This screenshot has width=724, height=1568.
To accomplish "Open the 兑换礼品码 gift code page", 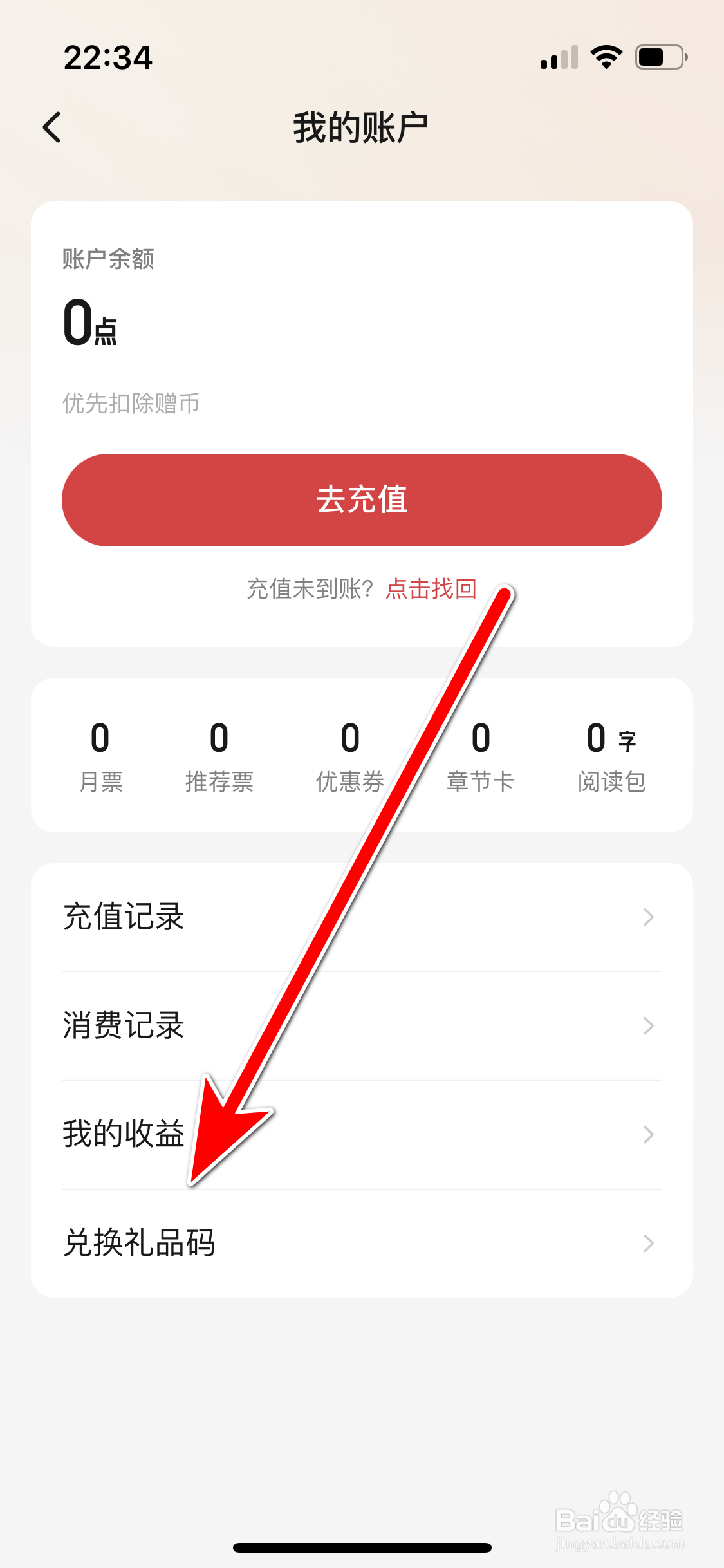I will [362, 1243].
